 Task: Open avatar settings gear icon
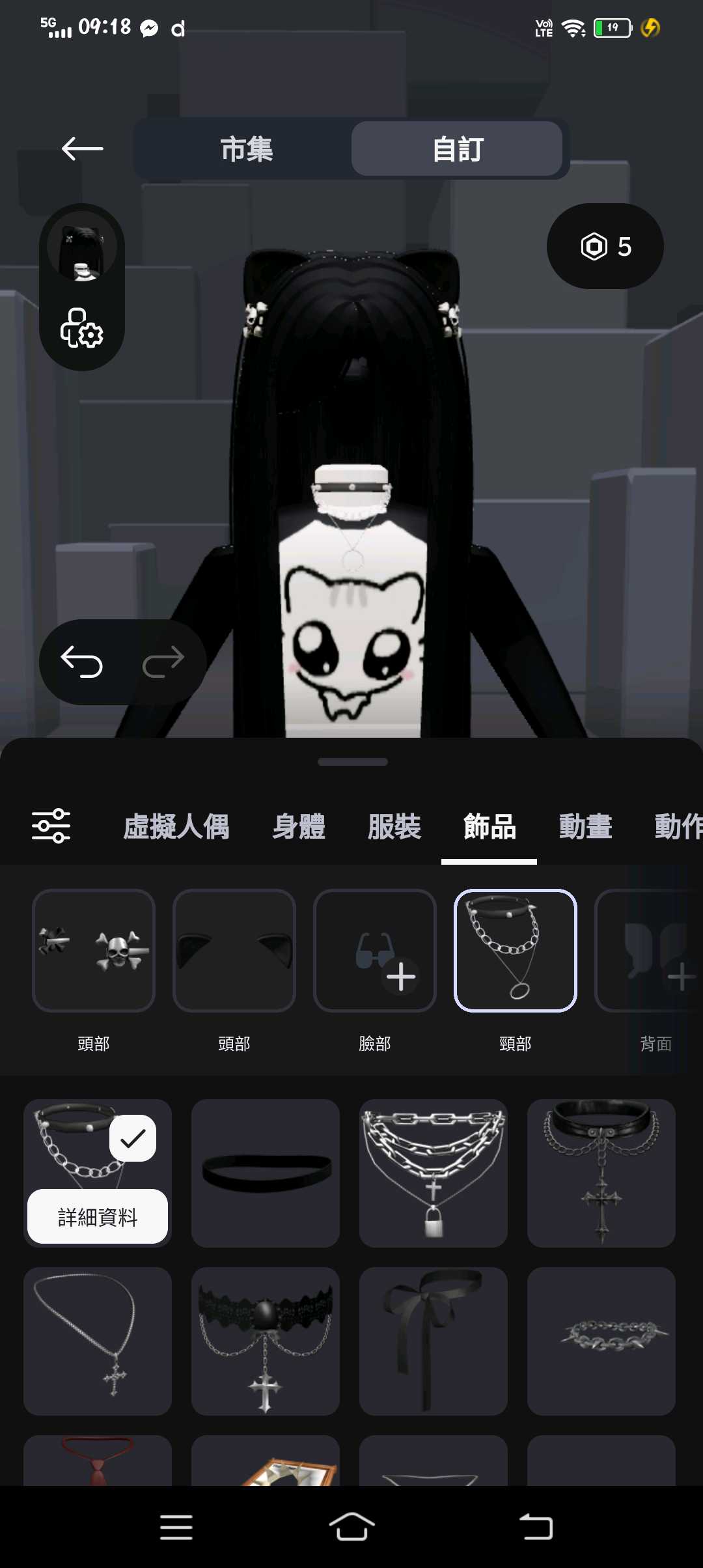coord(81,328)
